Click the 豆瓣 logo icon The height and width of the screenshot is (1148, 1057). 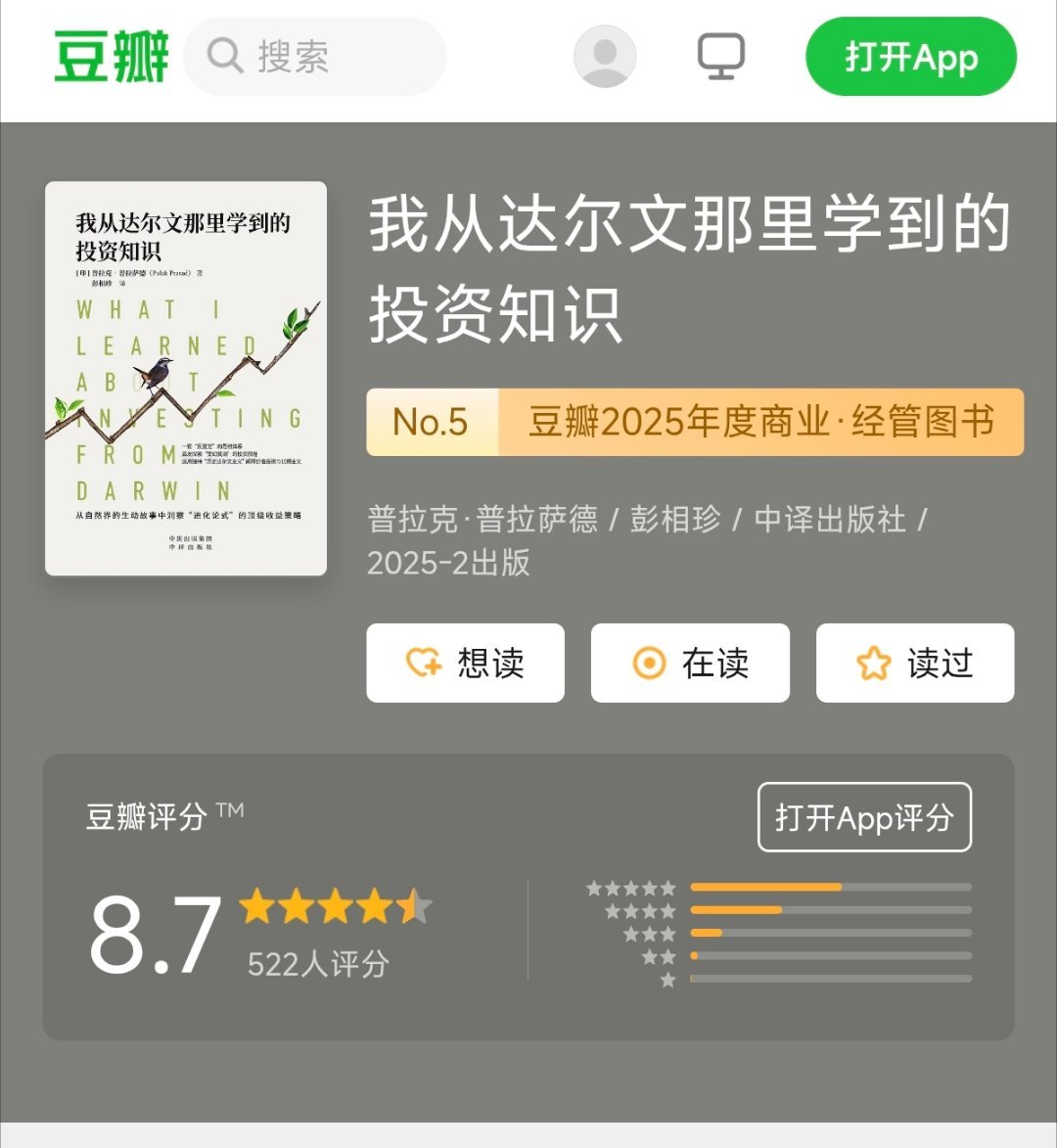point(110,56)
